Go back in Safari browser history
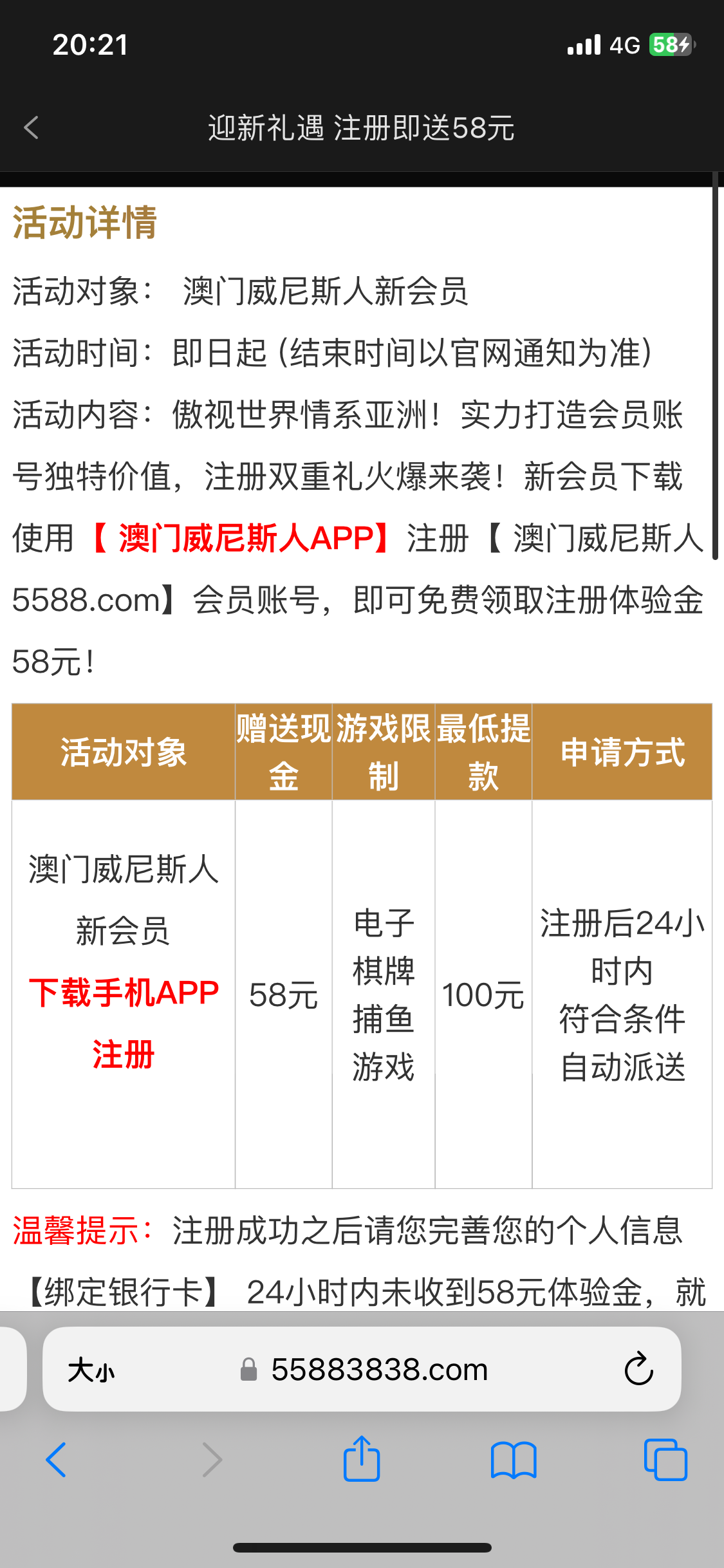 (57, 1460)
